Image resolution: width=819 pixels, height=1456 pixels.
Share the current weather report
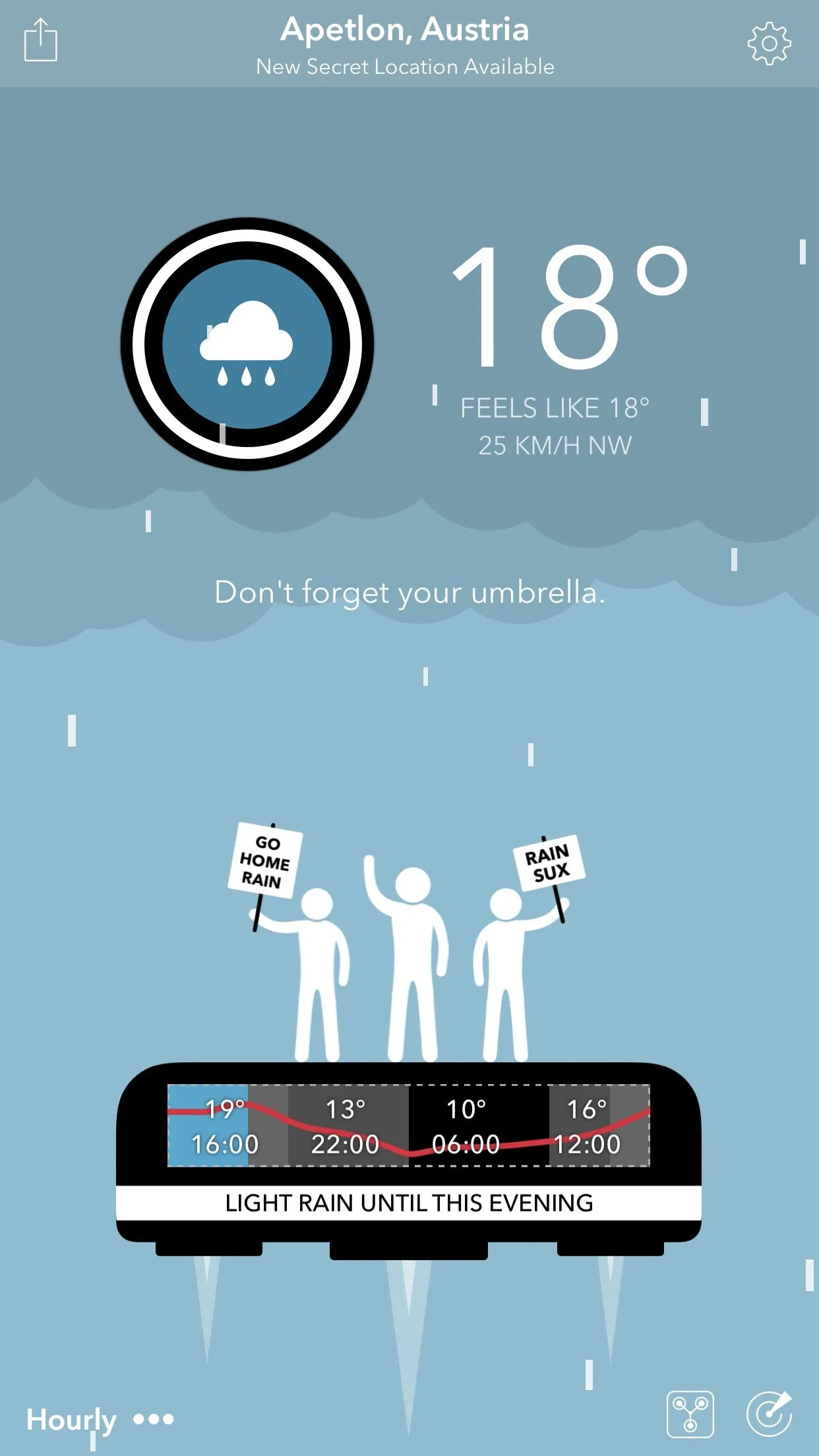(41, 40)
